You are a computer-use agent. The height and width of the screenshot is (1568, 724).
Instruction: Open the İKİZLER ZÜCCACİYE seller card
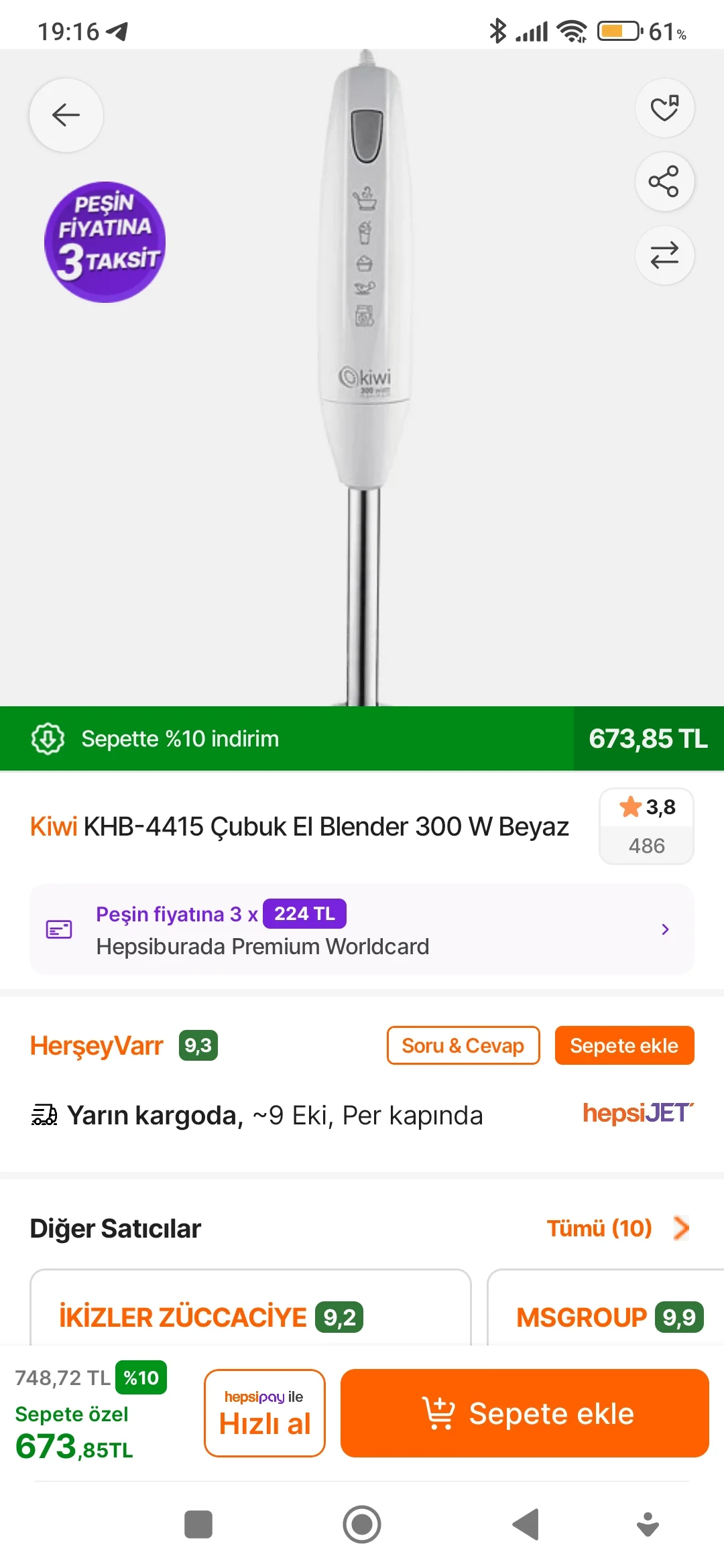click(x=250, y=1310)
